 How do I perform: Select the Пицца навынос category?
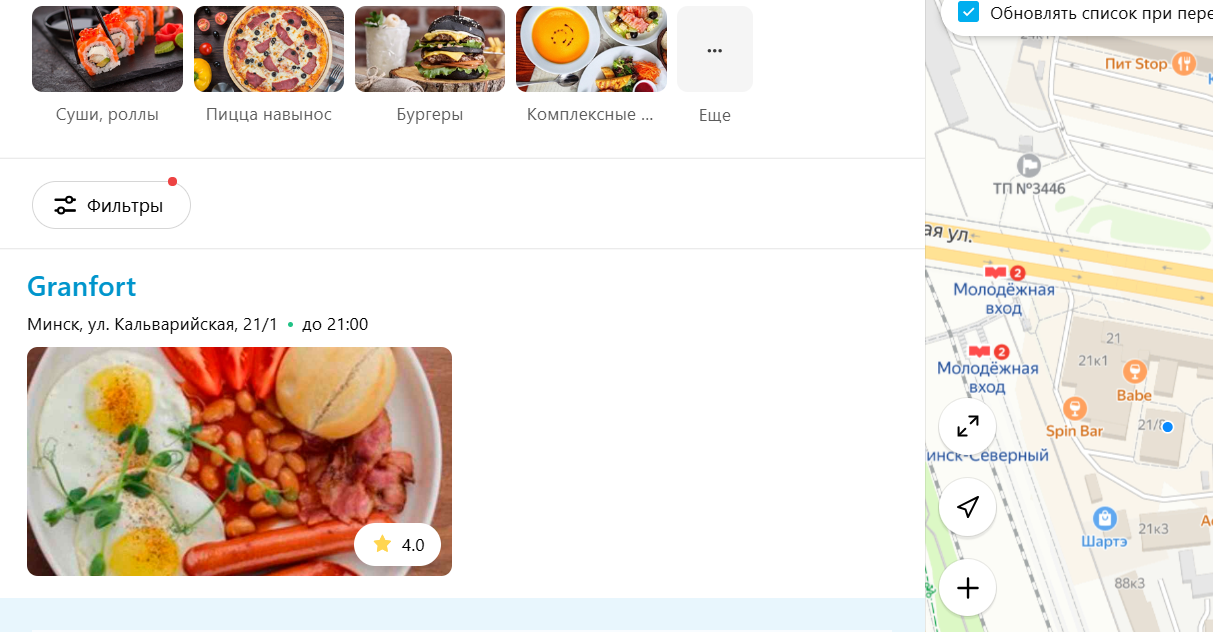[x=268, y=50]
